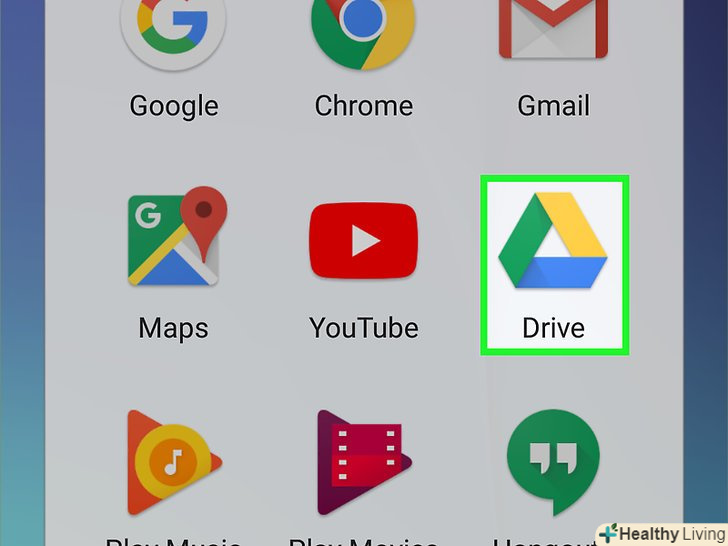This screenshot has width=728, height=546.
Task: Launch the YouTube app
Action: (x=362, y=242)
